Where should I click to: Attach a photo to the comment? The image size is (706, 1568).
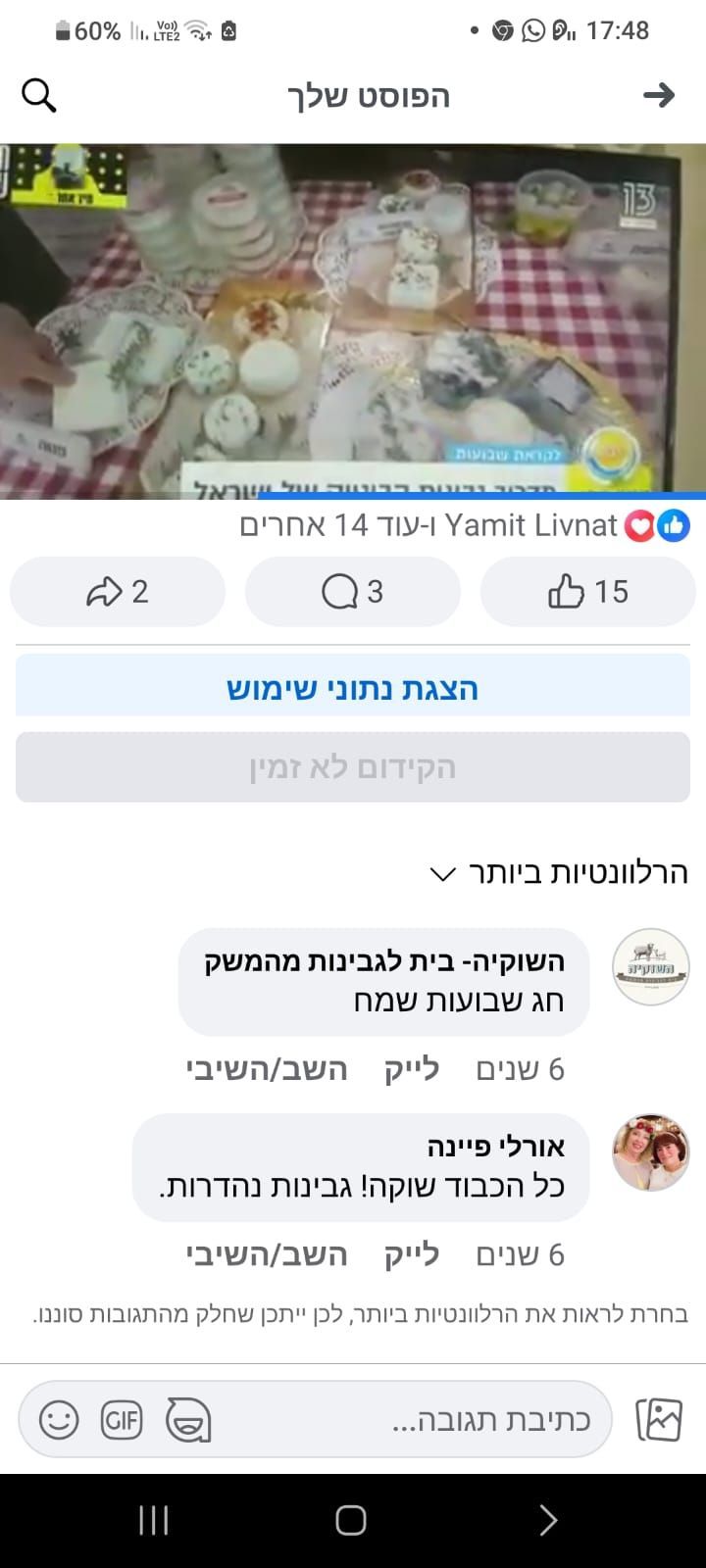[x=659, y=1419]
